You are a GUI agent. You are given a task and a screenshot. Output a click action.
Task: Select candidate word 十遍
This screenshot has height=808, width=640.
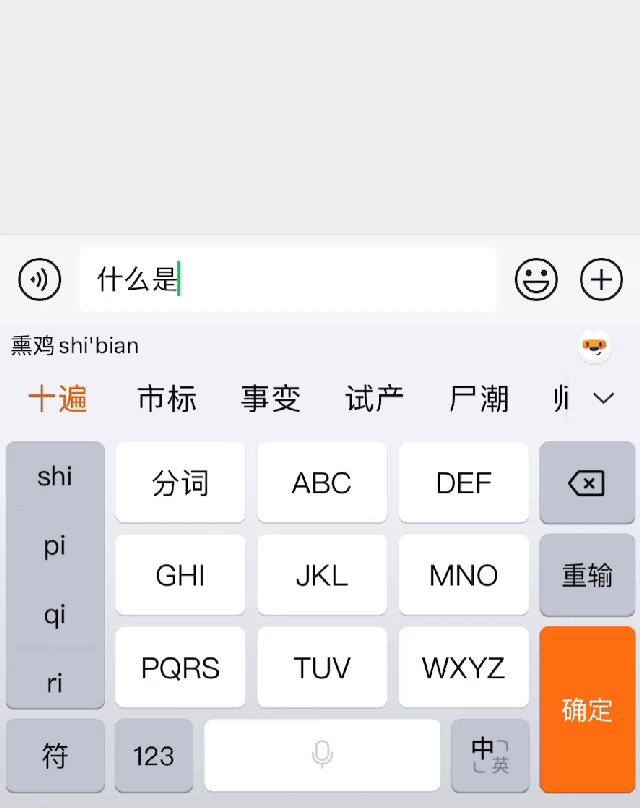[x=58, y=399]
